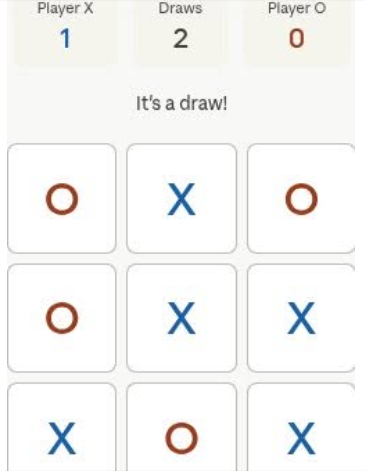Select the O cell at the middle row's left
Image resolution: width=366 pixels, height=471 pixels.
click(x=62, y=318)
